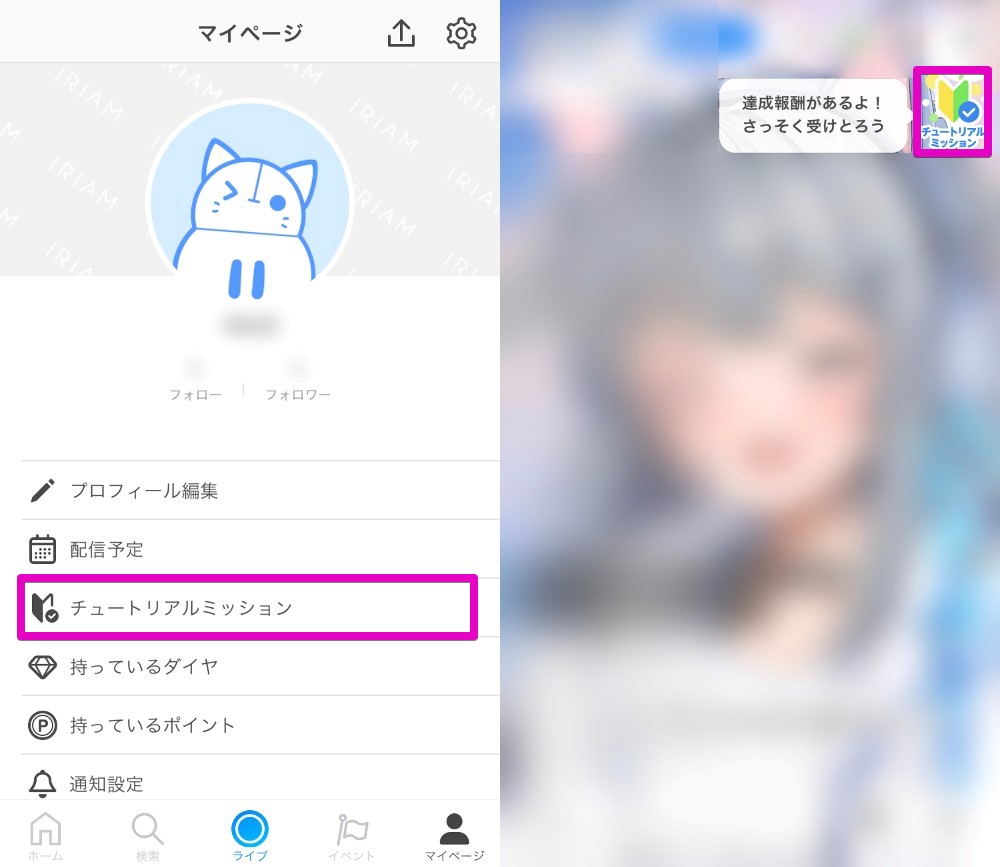
Task: Open 配信予定 schedule row
Action: 250,549
